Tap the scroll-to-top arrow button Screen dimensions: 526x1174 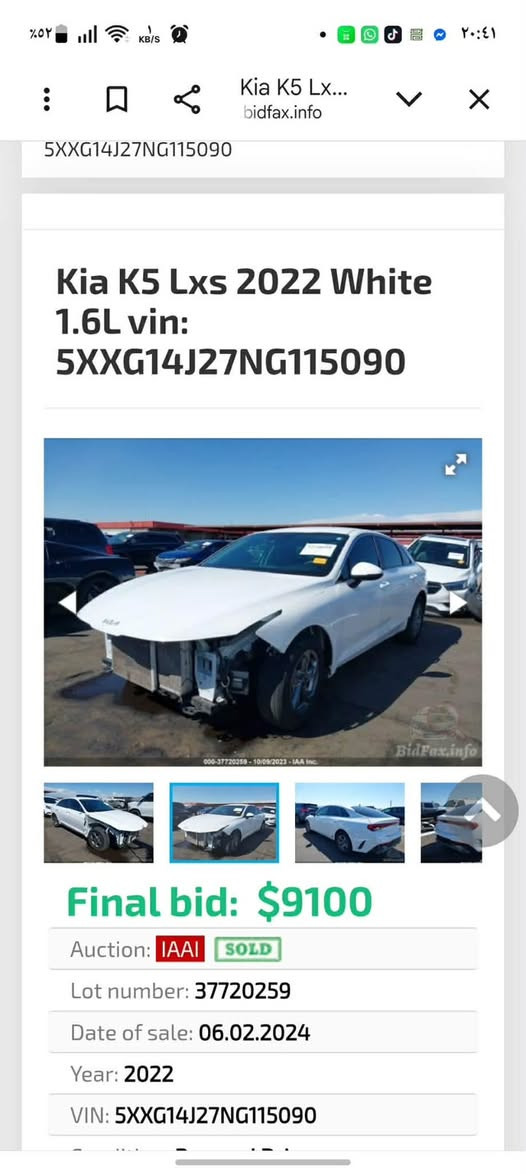(x=483, y=811)
